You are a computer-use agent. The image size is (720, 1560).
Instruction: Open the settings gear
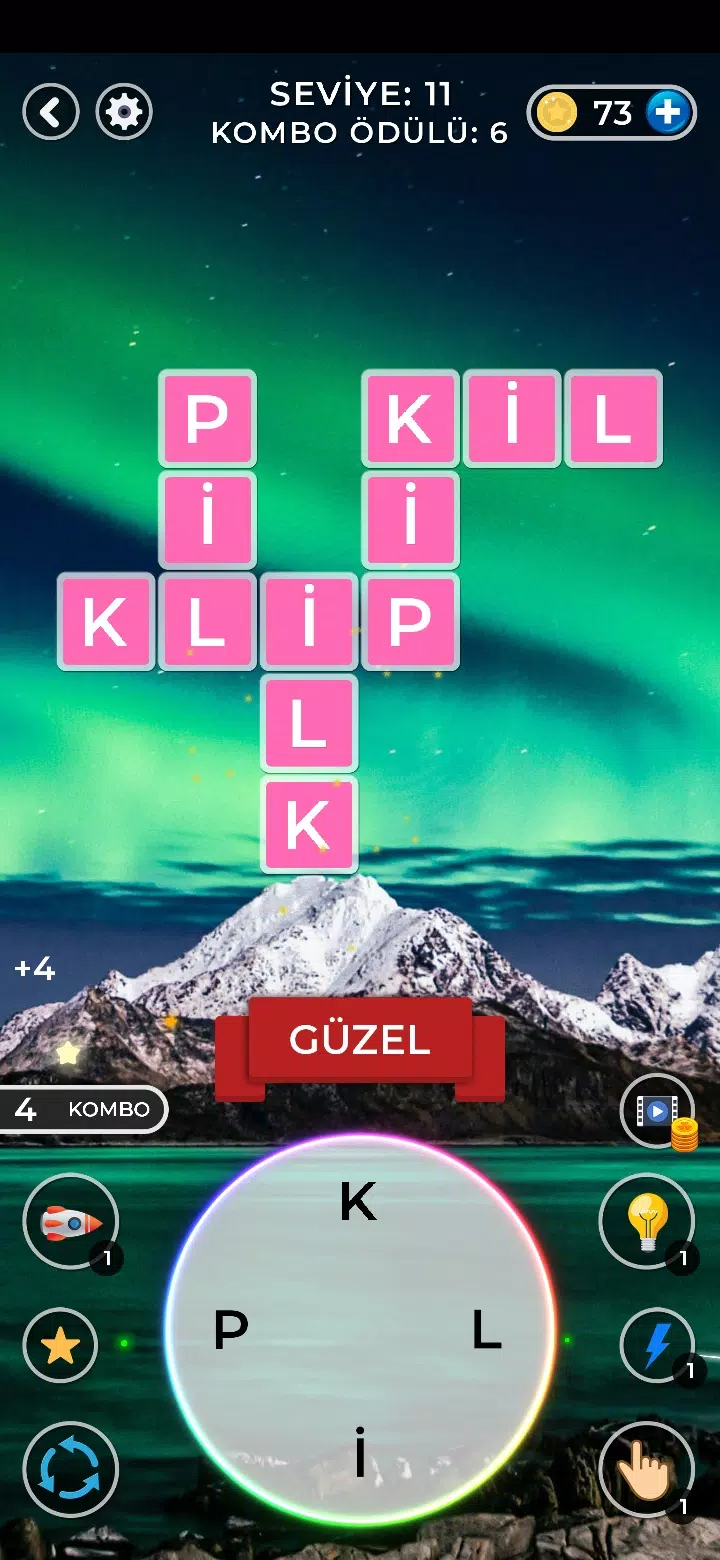point(124,112)
